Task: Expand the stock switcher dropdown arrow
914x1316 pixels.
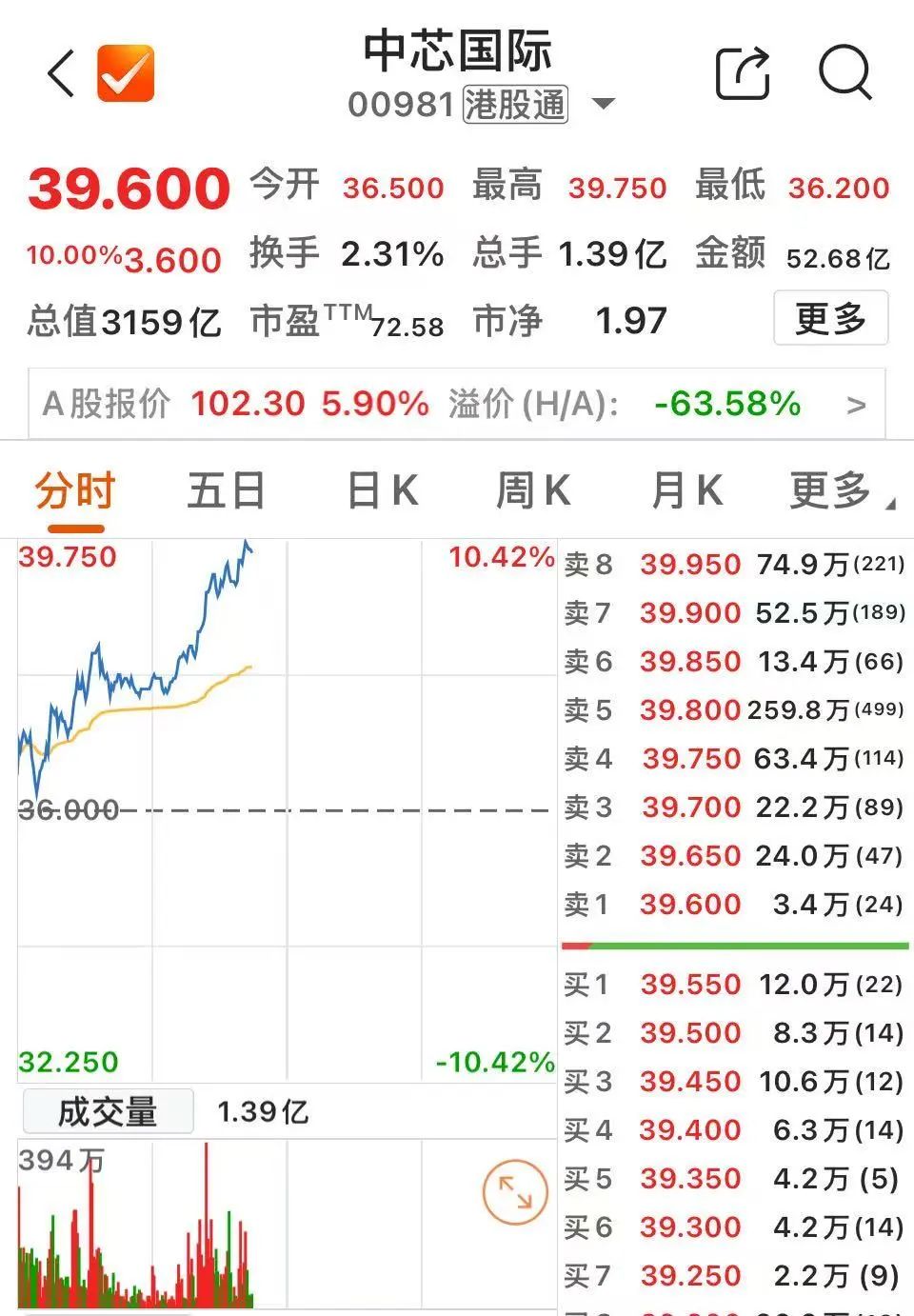Action: 604,103
